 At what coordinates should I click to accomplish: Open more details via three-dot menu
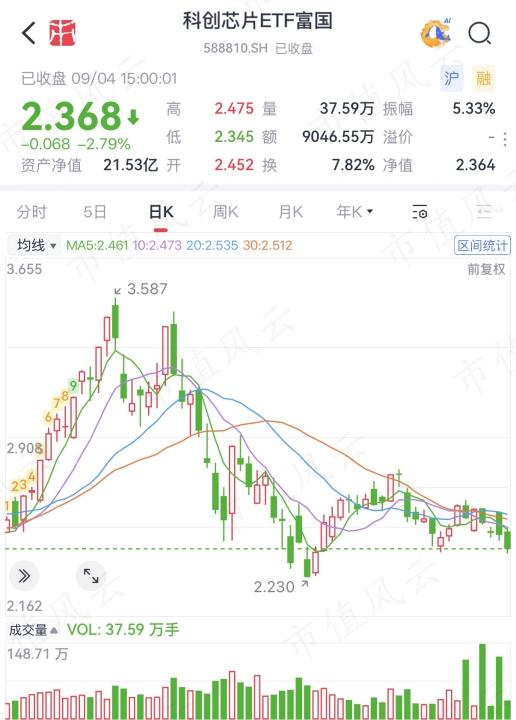coord(505,139)
